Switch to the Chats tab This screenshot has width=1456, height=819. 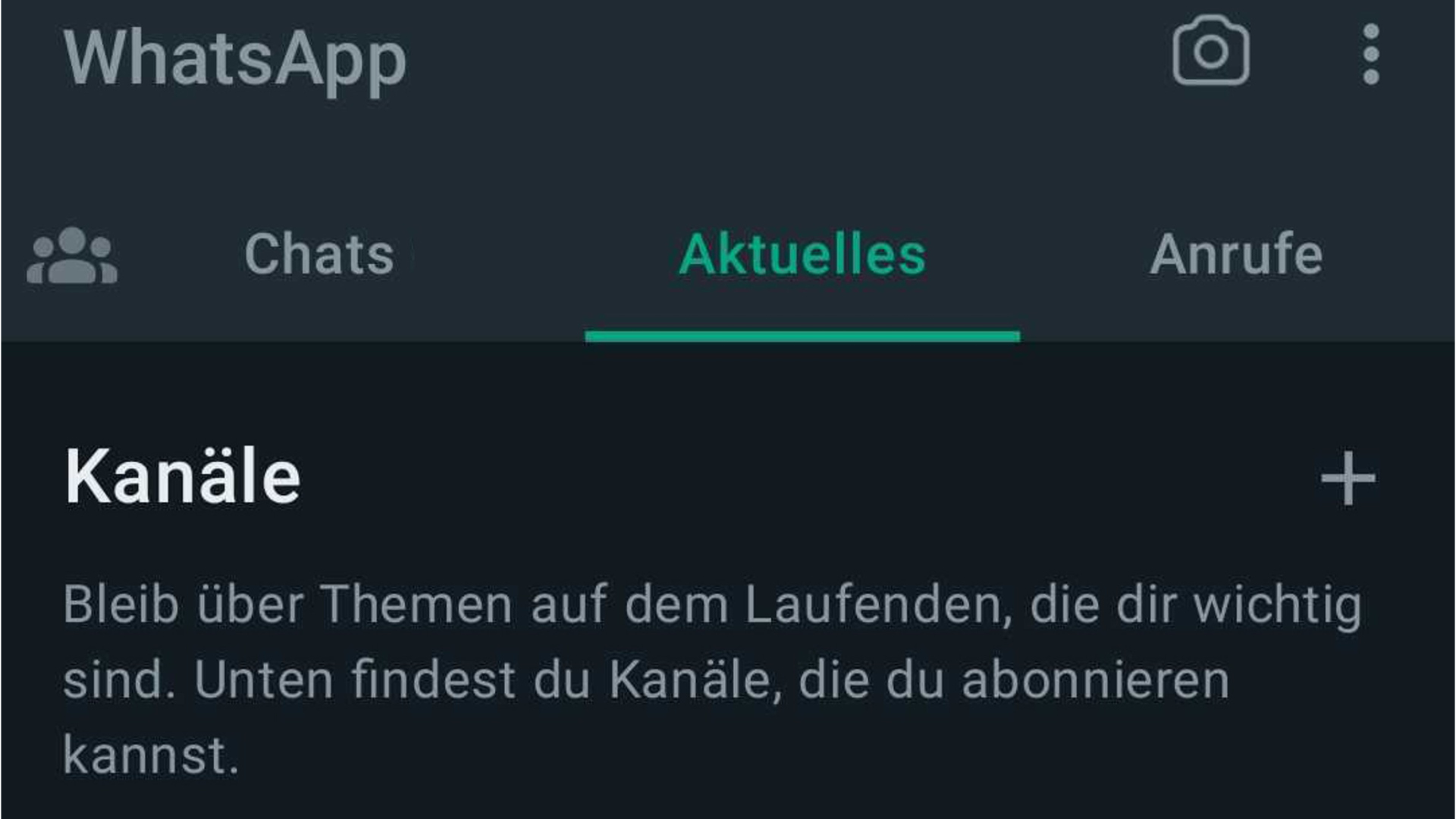319,254
